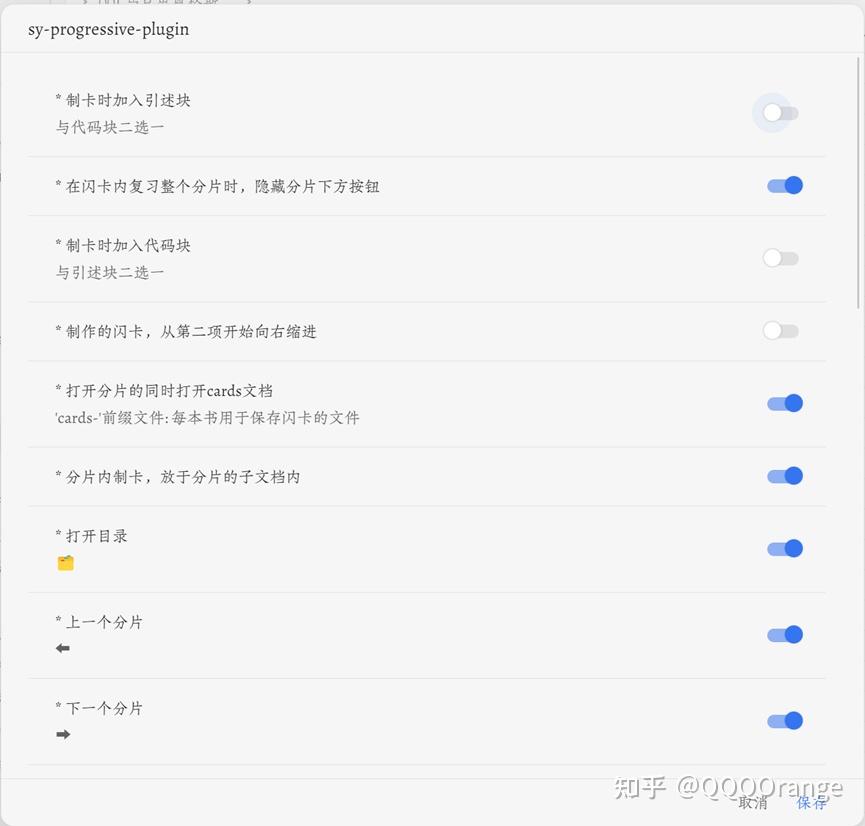The height and width of the screenshot is (826, 865).
Task: Turn off the 下一个分片 switch
Action: tap(784, 720)
